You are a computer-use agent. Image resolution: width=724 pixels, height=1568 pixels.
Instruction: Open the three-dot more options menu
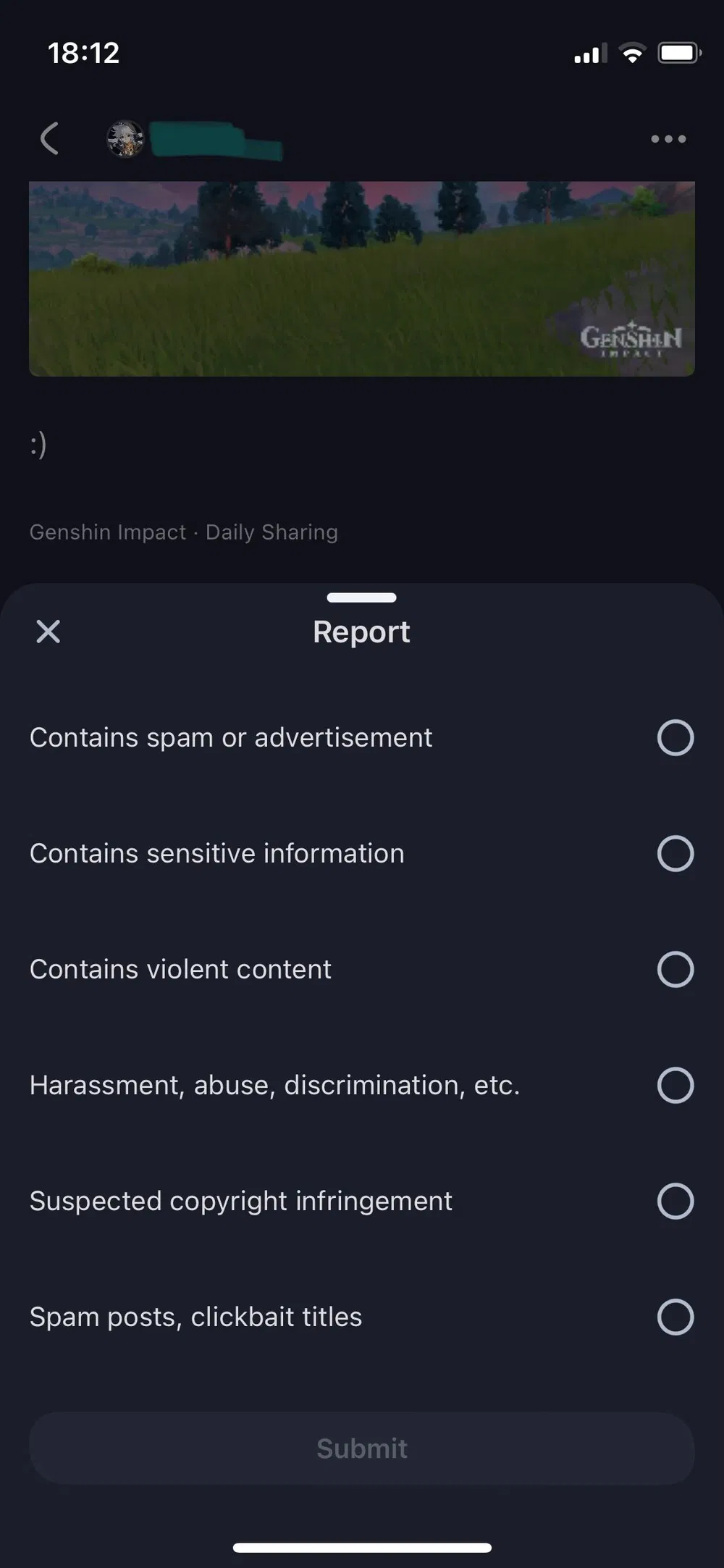(668, 139)
